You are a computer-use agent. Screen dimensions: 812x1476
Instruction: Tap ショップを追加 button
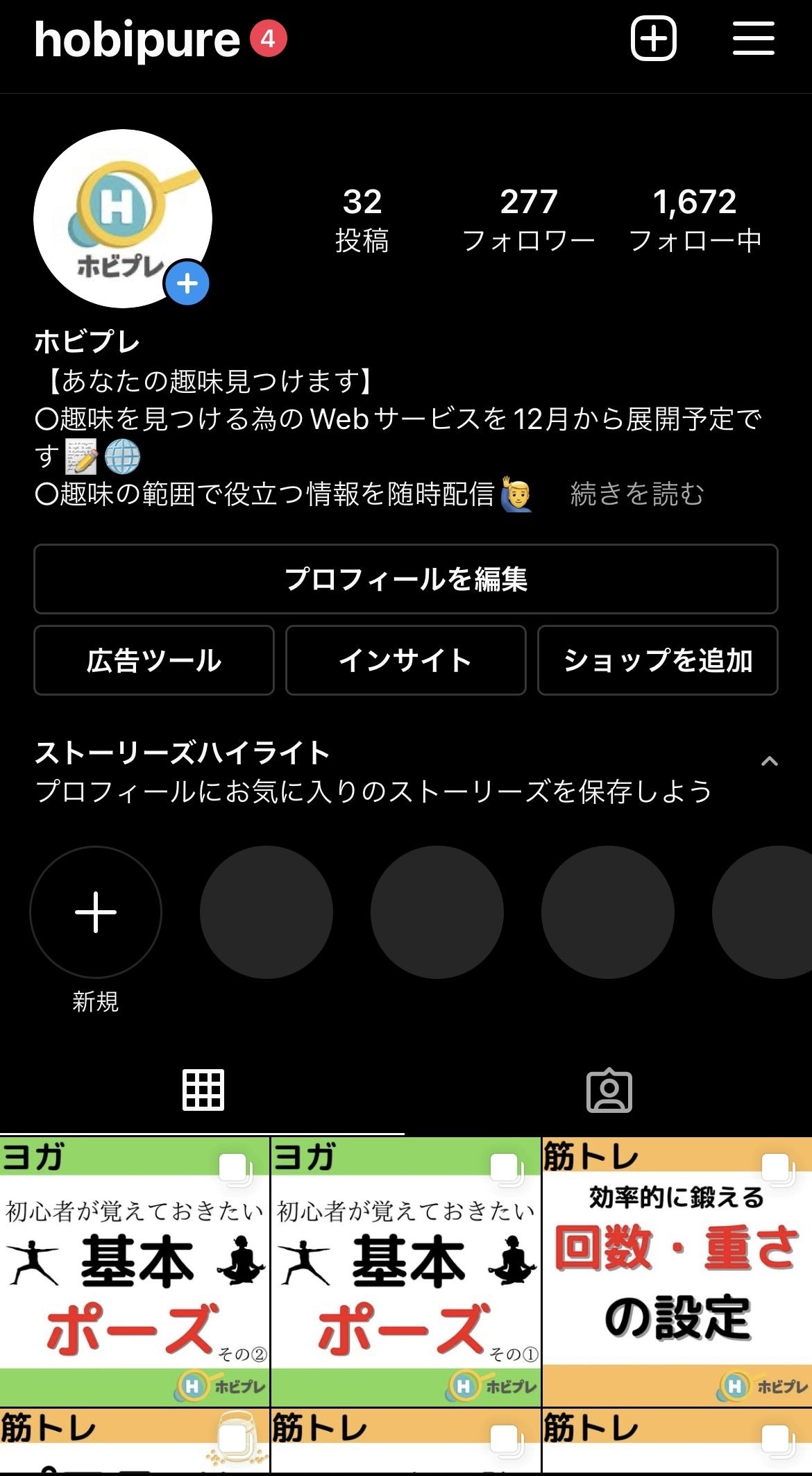point(657,660)
